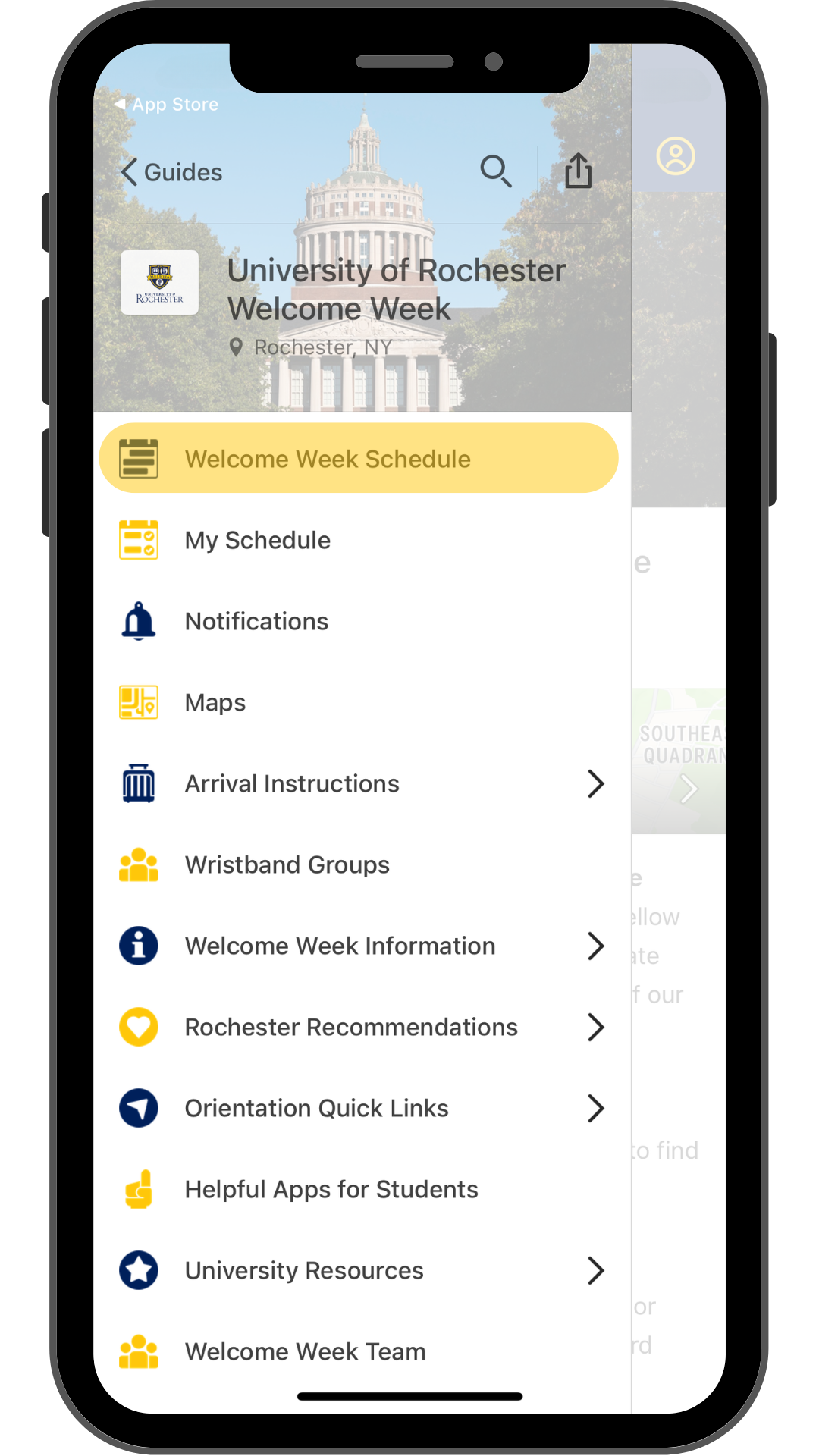Go back to Guides
This screenshot has width=819, height=1456.
(171, 172)
